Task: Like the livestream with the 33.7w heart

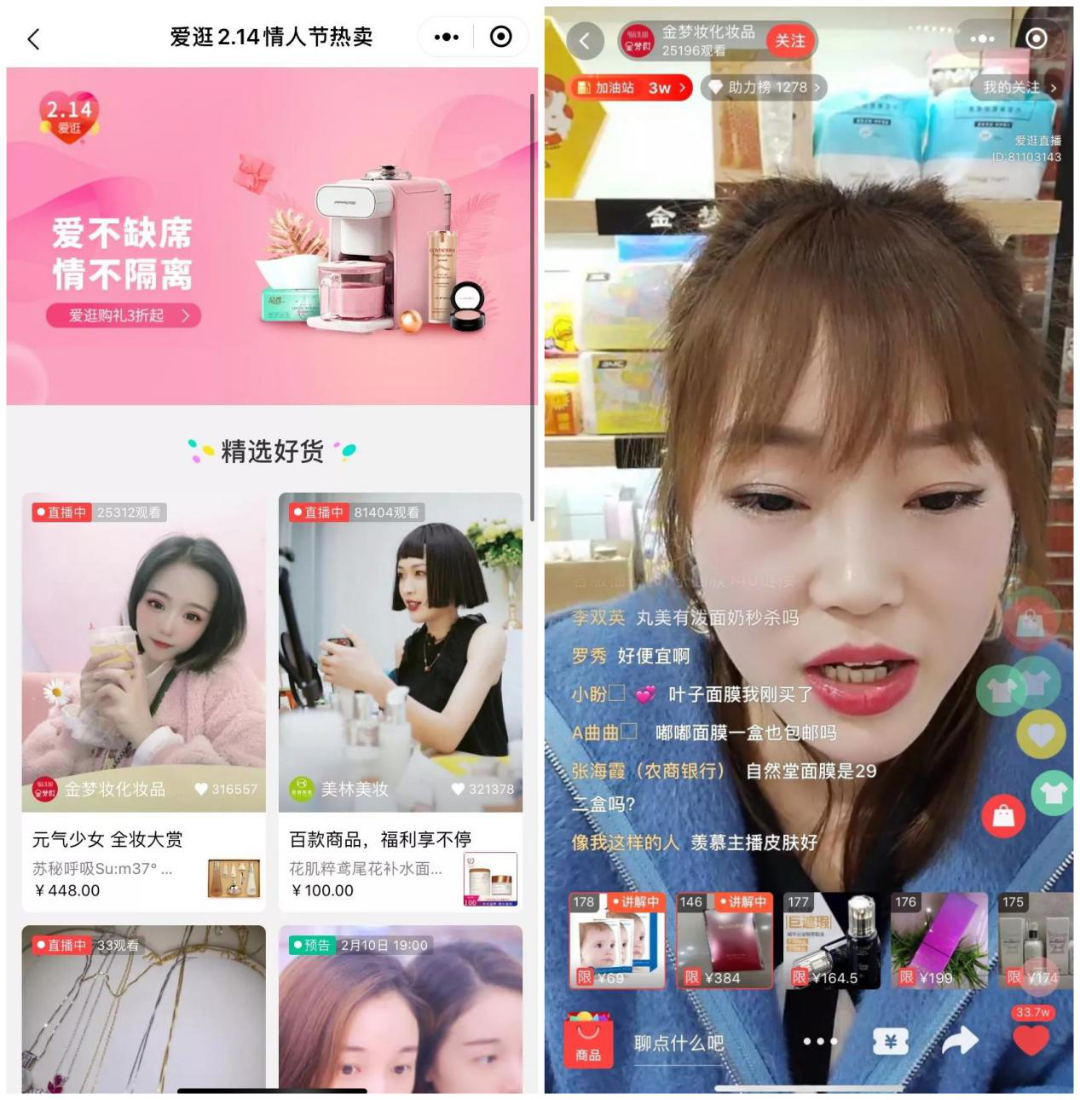Action: pyautogui.click(x=1031, y=1040)
